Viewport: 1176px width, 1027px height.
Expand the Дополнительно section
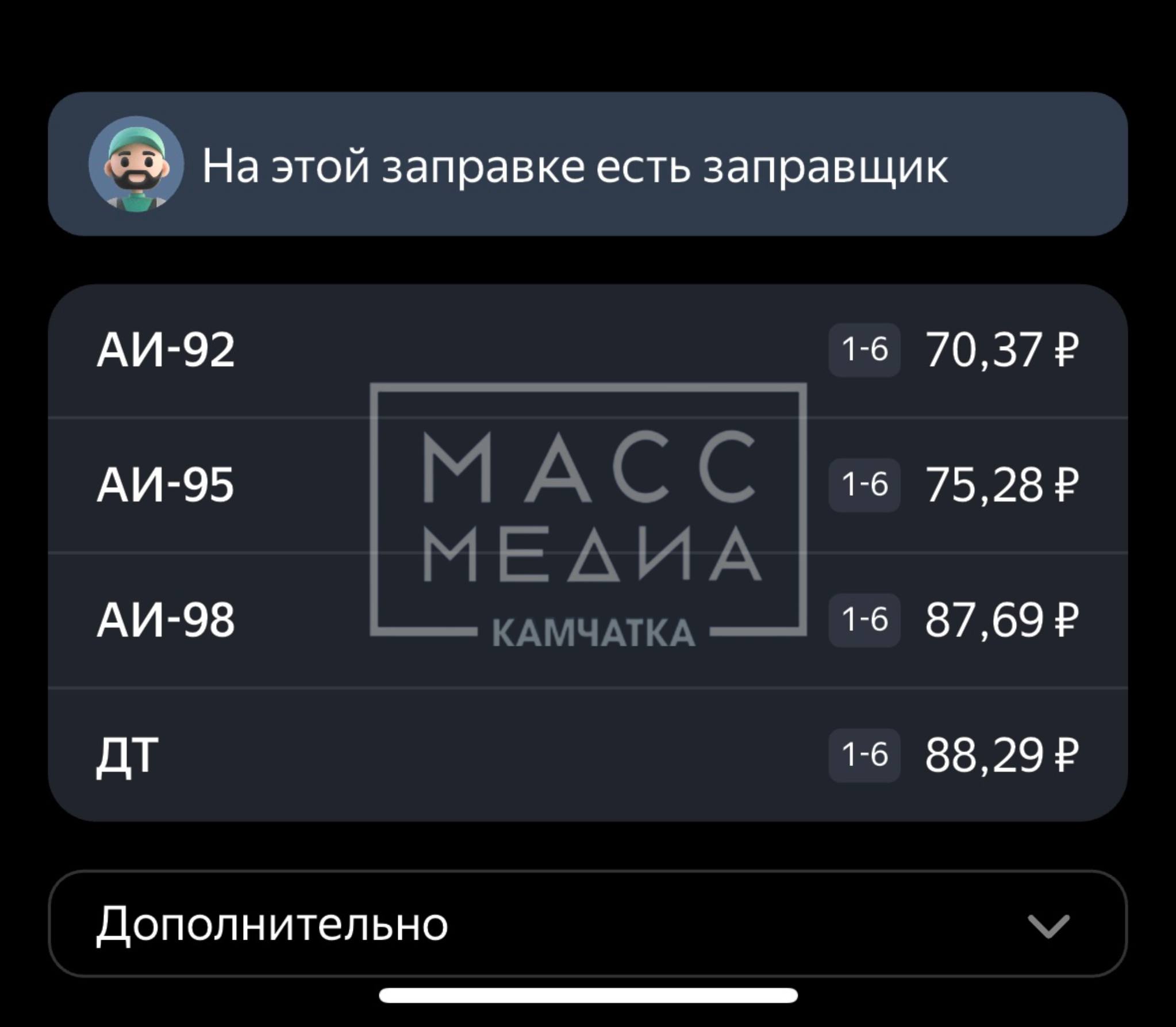coord(587,924)
